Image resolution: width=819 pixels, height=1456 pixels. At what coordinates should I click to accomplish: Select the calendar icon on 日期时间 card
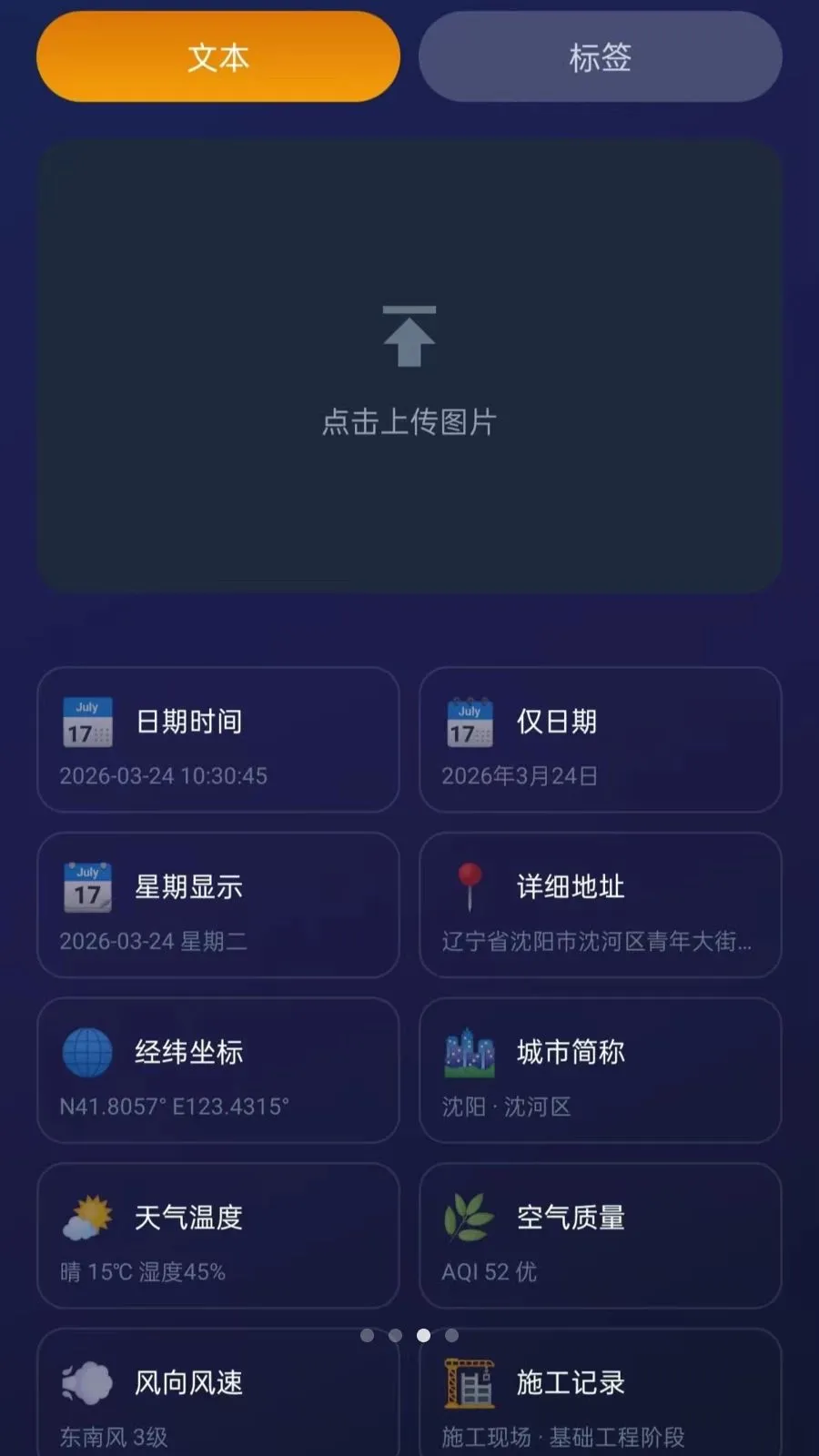point(86,722)
